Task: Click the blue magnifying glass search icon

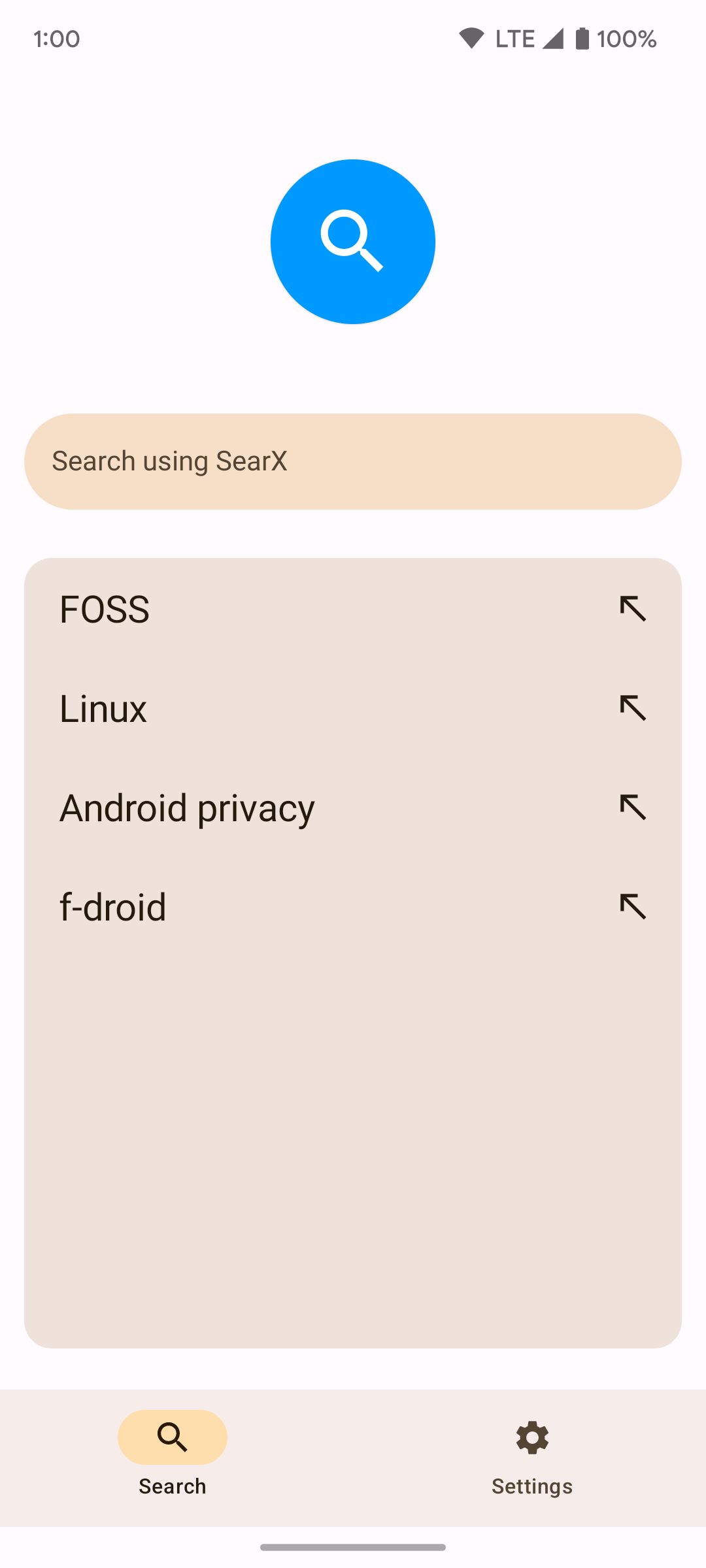Action: [x=352, y=242]
